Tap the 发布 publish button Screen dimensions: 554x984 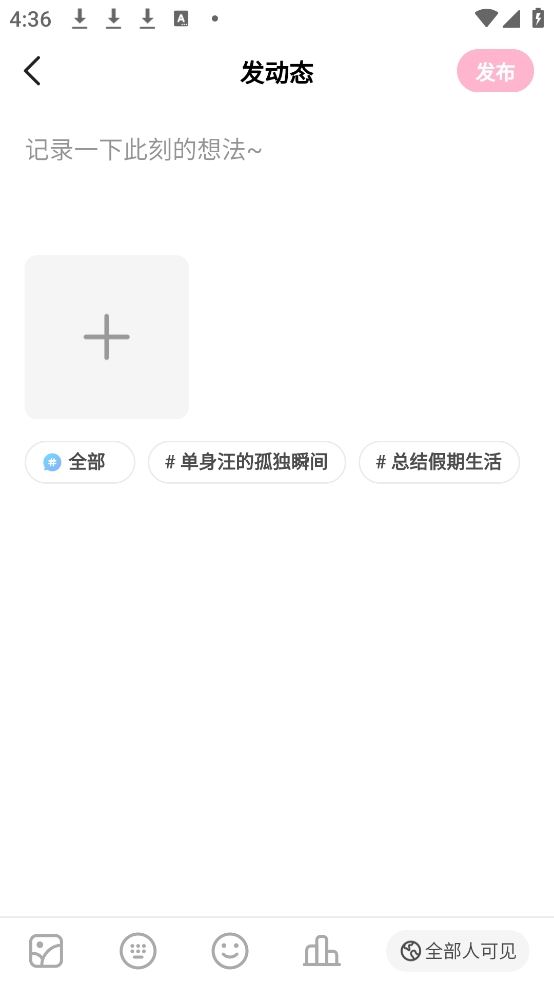click(x=495, y=71)
